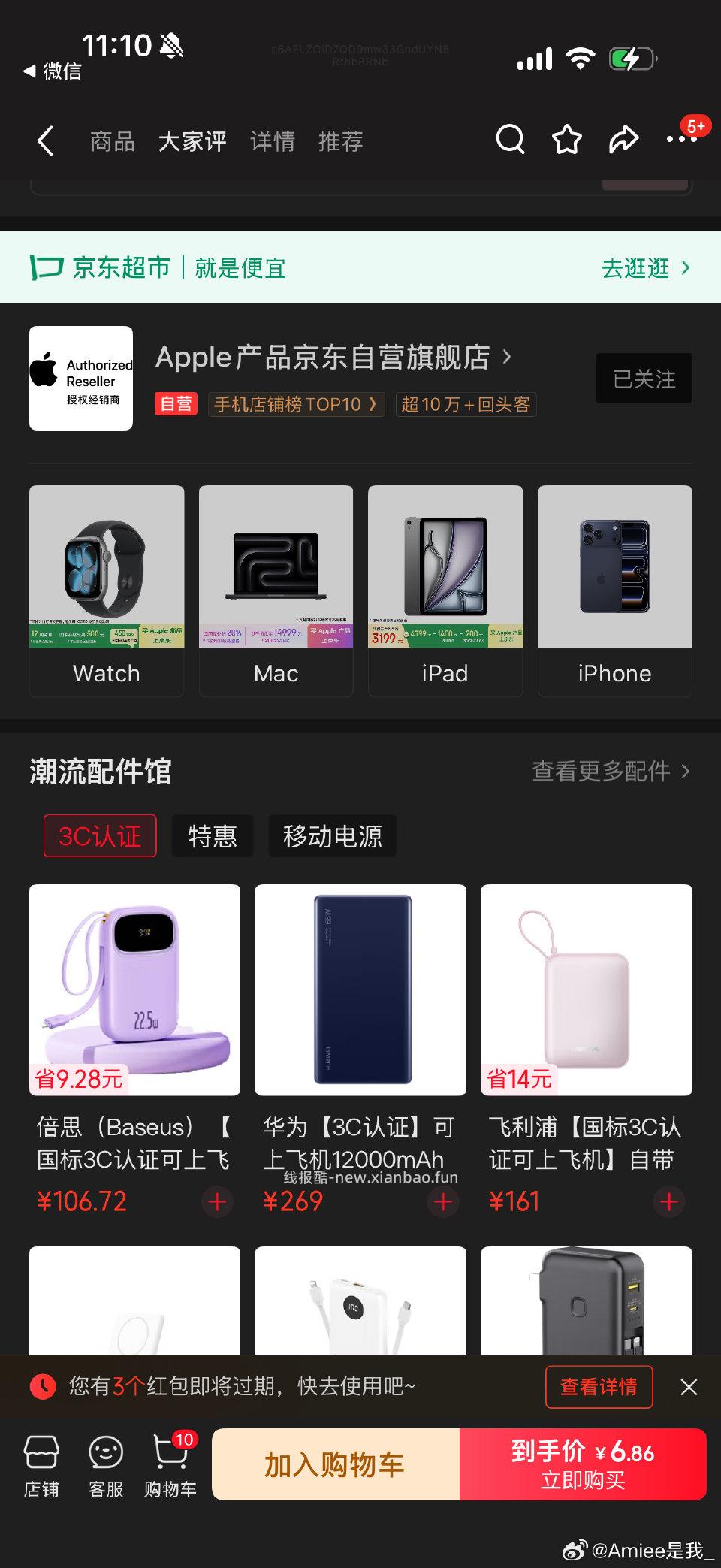The image size is (721, 1568).
Task: Switch to the 详情 tab
Action: coord(273,141)
